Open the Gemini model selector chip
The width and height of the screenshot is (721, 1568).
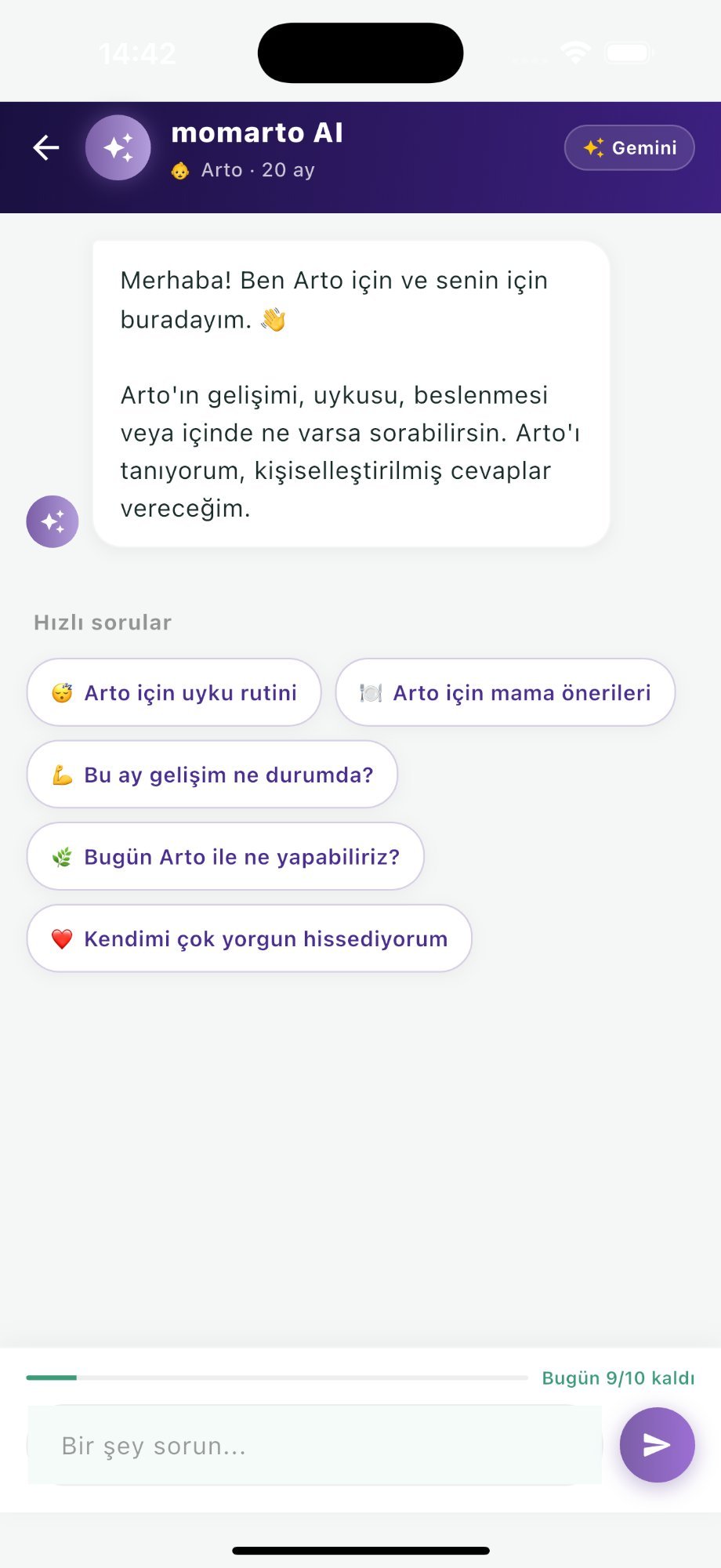click(x=629, y=147)
